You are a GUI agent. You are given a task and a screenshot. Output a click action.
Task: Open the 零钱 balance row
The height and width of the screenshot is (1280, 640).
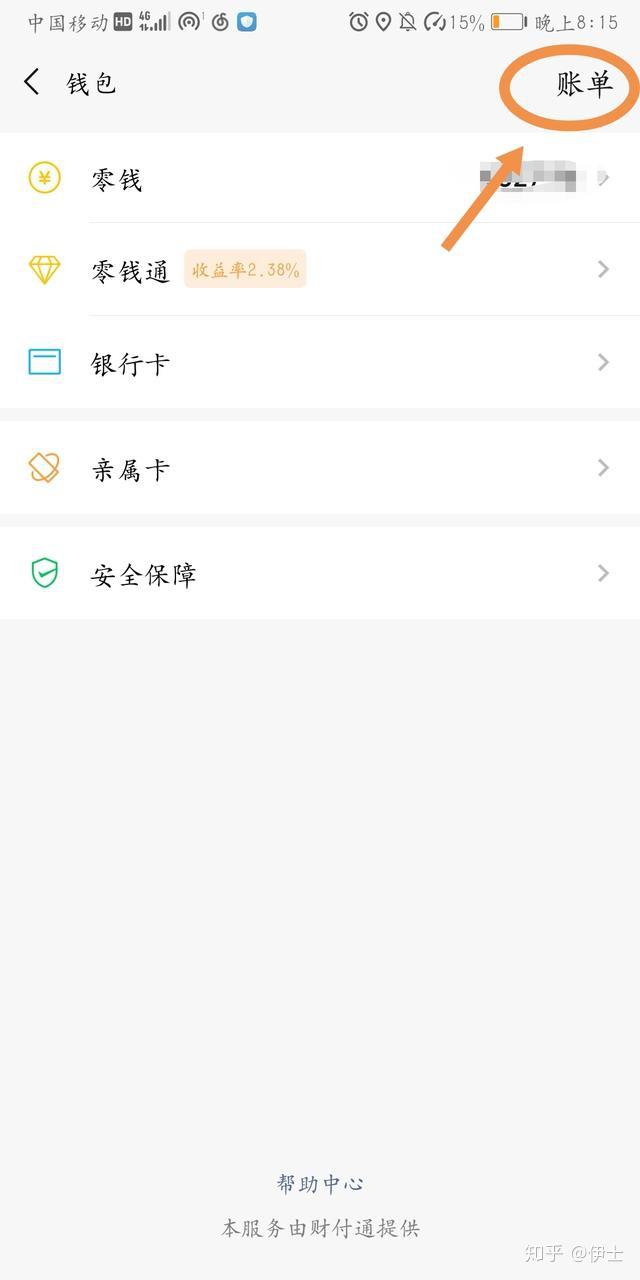320,180
